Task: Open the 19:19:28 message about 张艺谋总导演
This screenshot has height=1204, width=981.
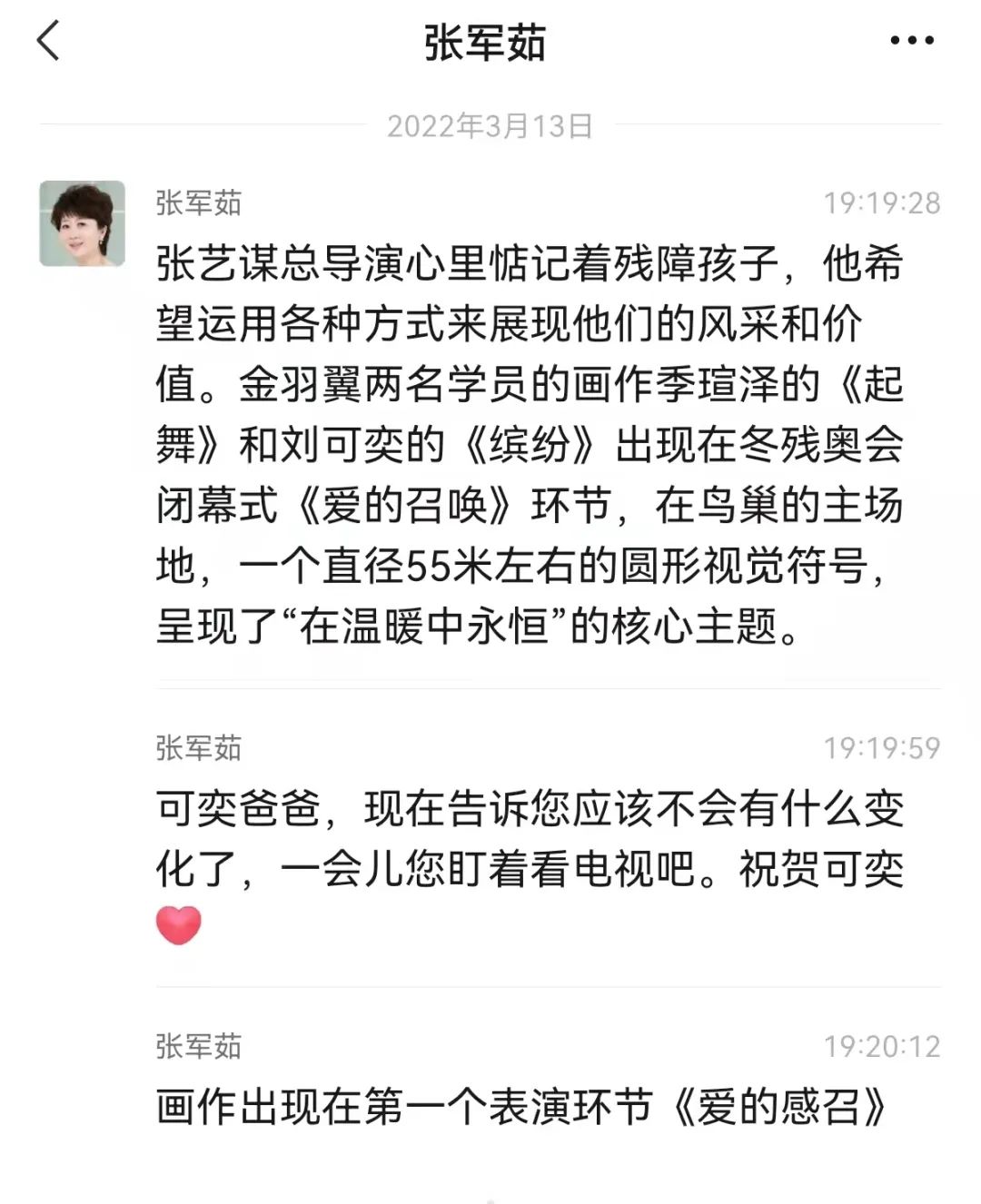Action: tap(529, 445)
